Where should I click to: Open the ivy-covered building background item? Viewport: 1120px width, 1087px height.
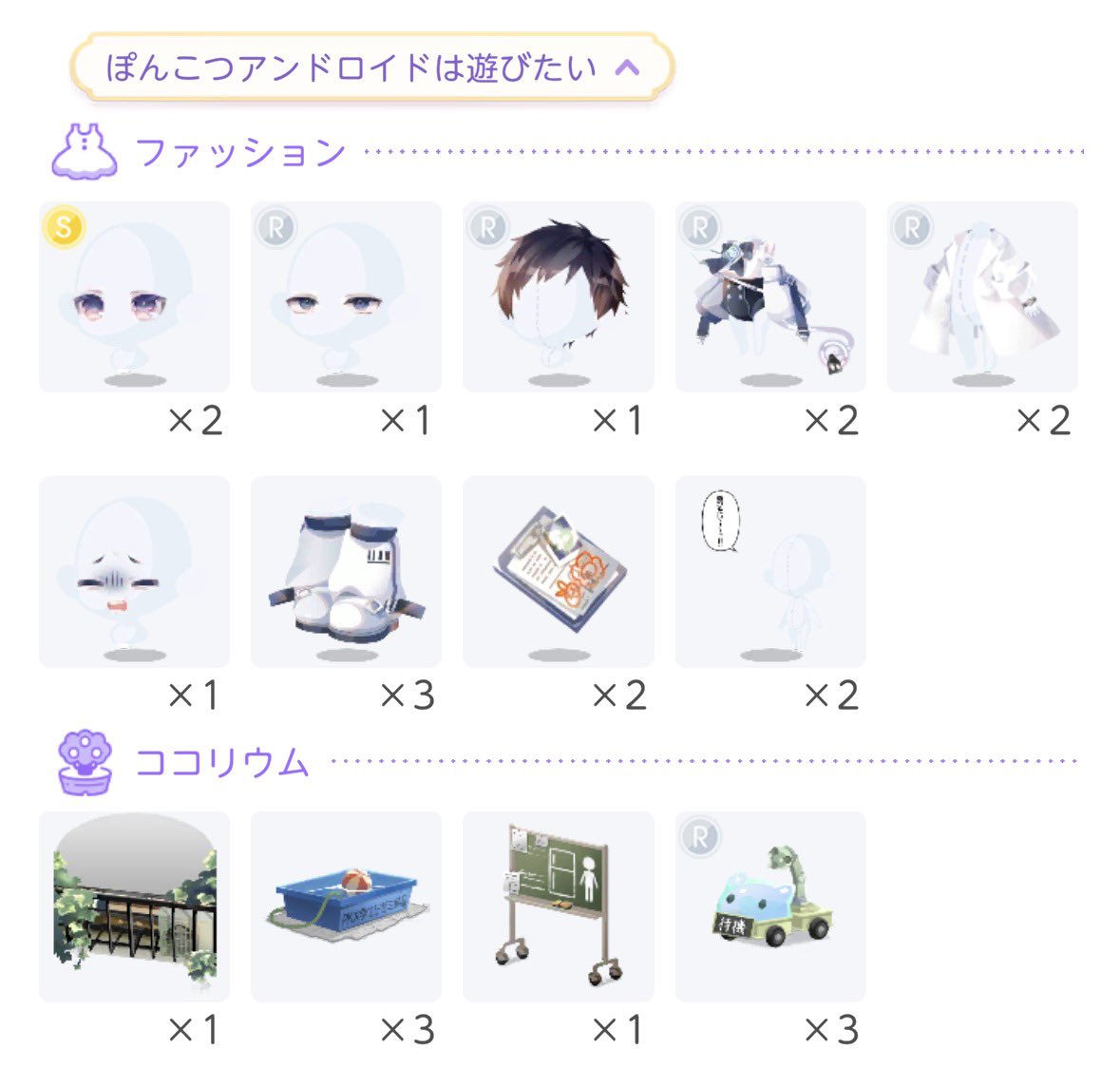click(x=134, y=906)
